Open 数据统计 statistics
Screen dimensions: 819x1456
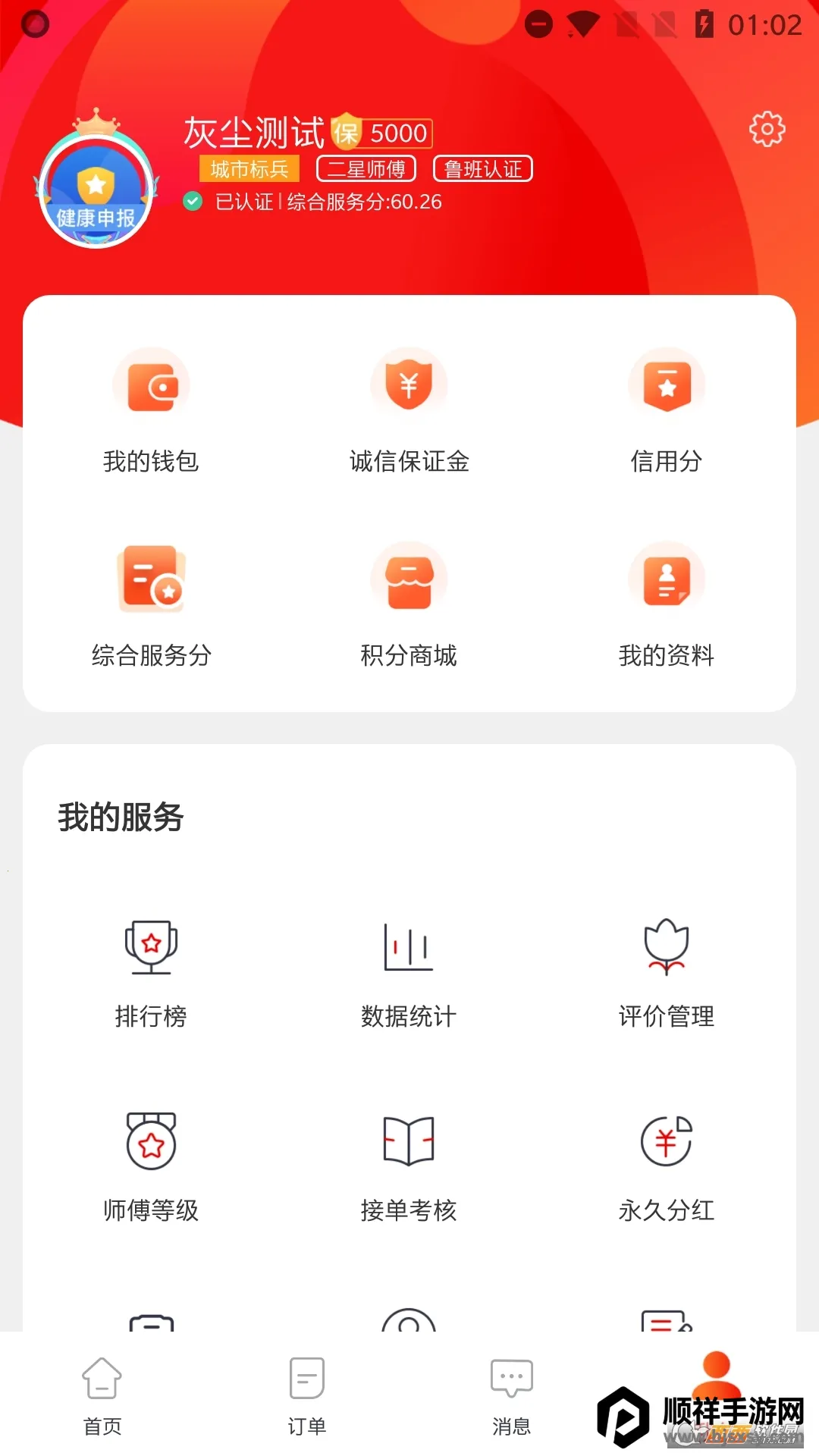pyautogui.click(x=409, y=972)
